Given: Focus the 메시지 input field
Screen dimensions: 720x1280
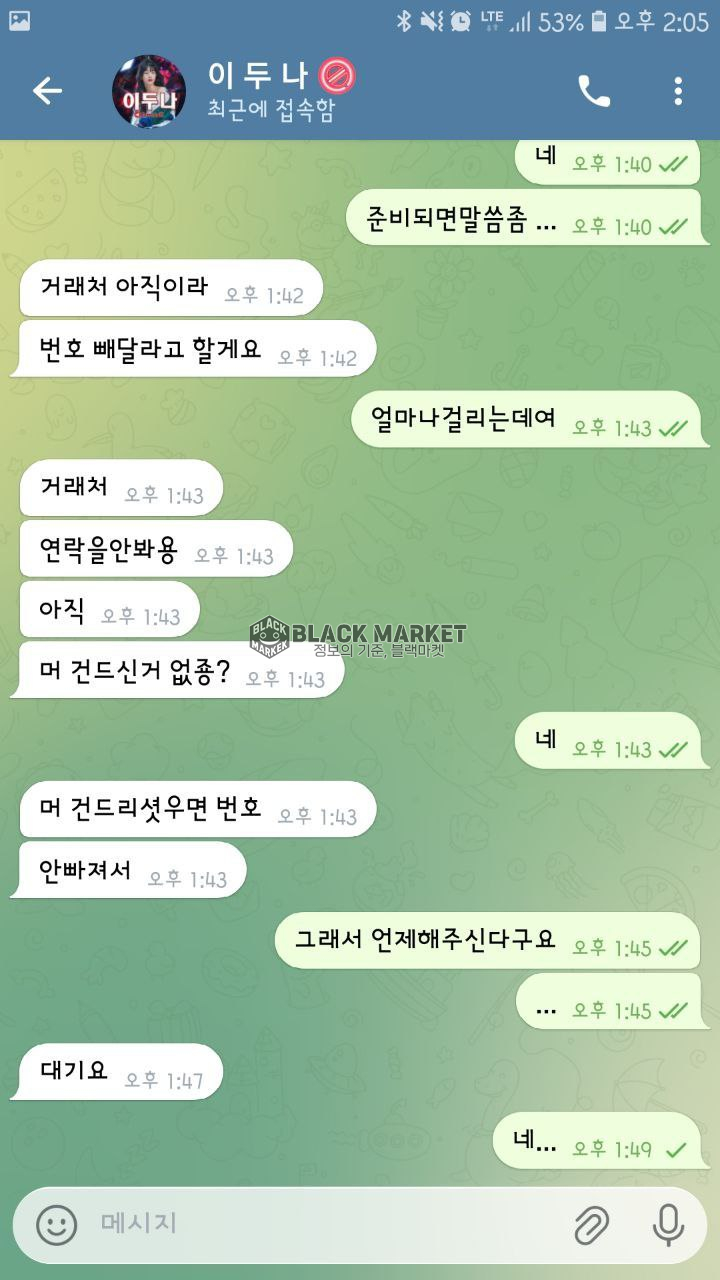Looking at the screenshot, I should pyautogui.click(x=320, y=1223).
